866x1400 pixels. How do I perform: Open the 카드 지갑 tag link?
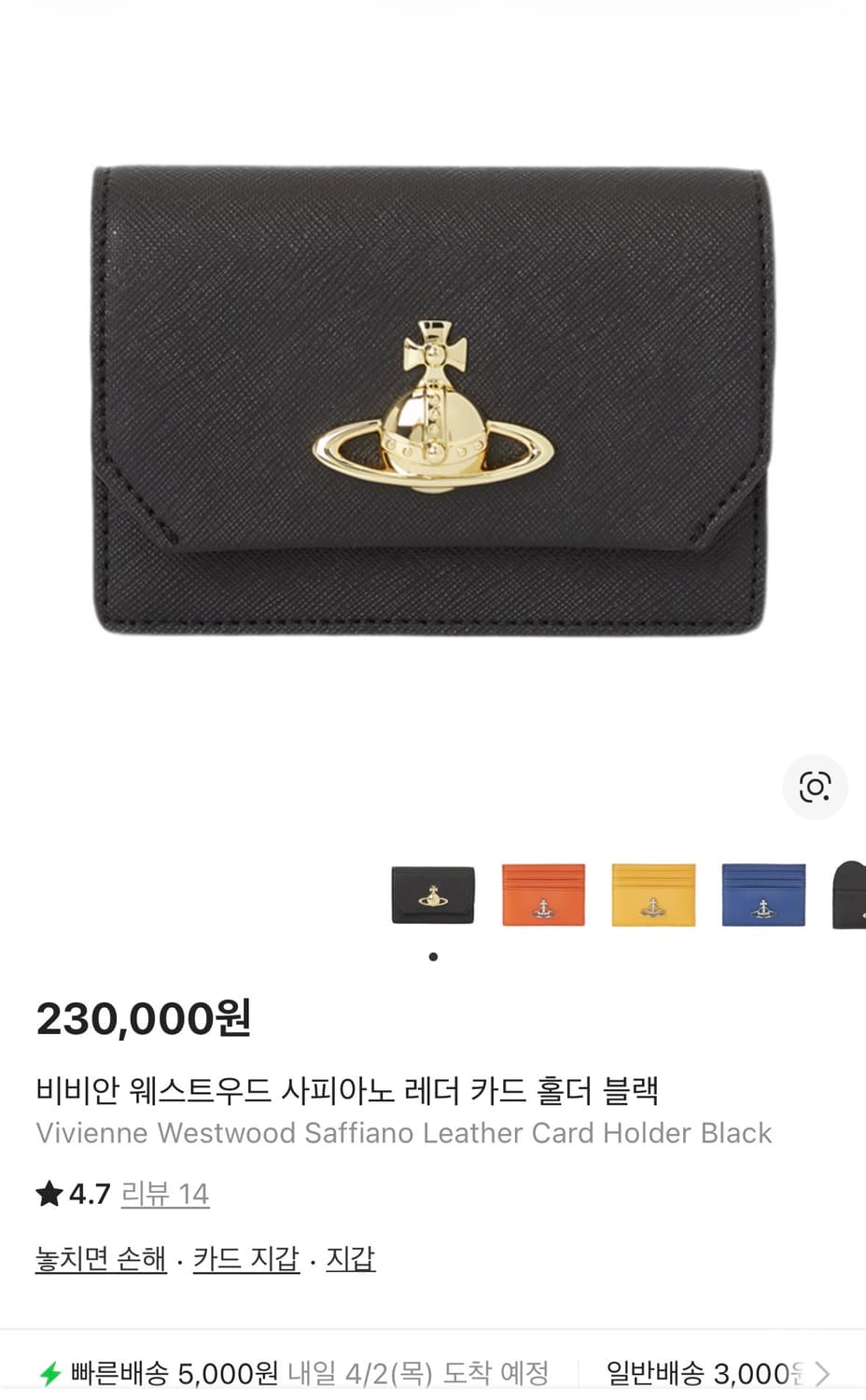pos(244,1257)
